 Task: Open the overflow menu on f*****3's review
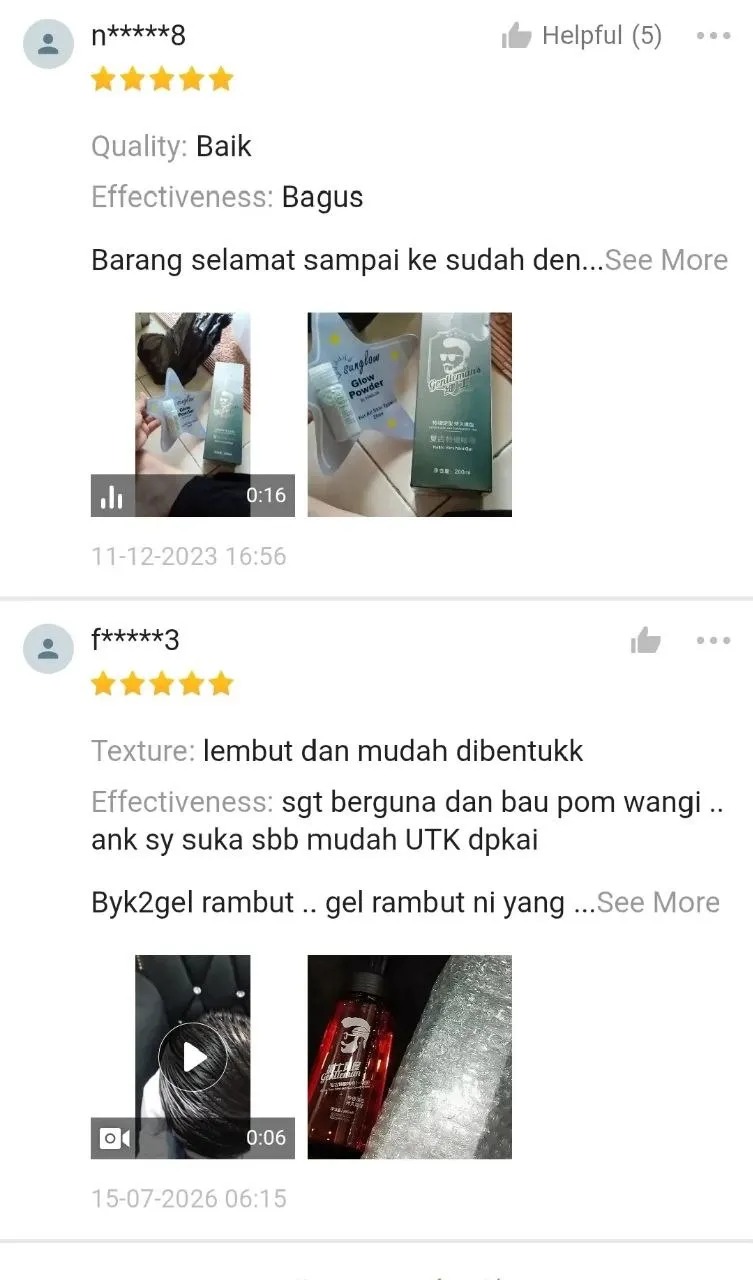click(x=714, y=640)
